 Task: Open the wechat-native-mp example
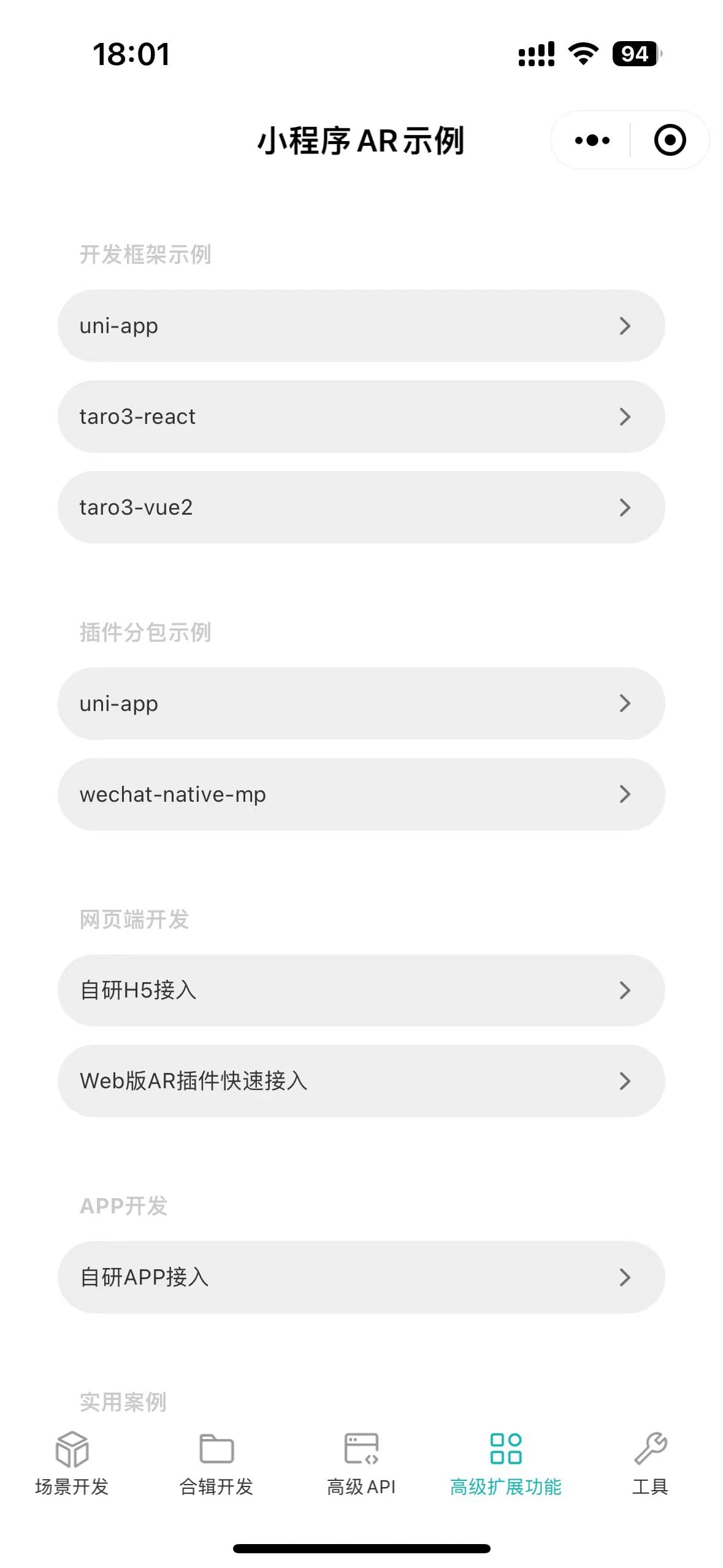(x=361, y=794)
